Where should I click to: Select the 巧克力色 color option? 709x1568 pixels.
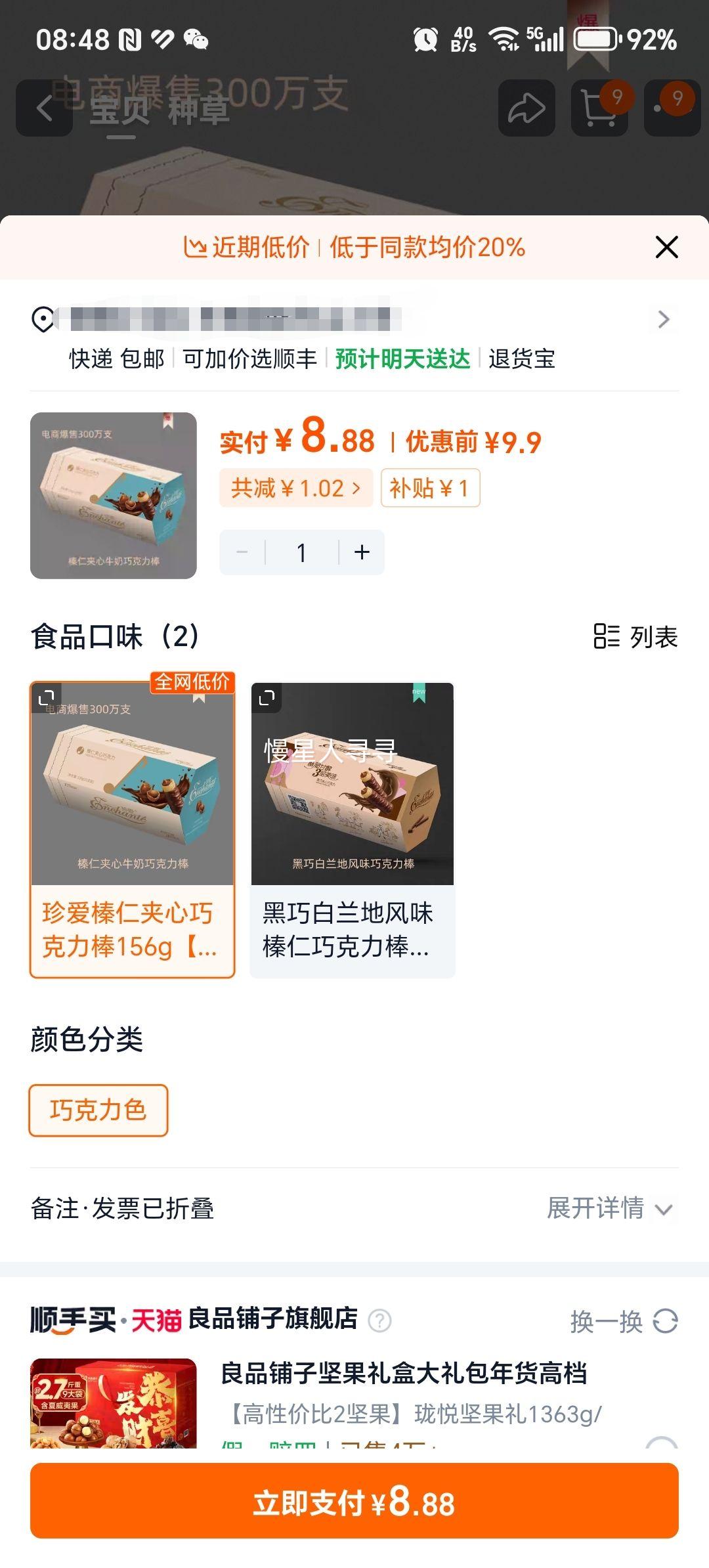tap(97, 1110)
